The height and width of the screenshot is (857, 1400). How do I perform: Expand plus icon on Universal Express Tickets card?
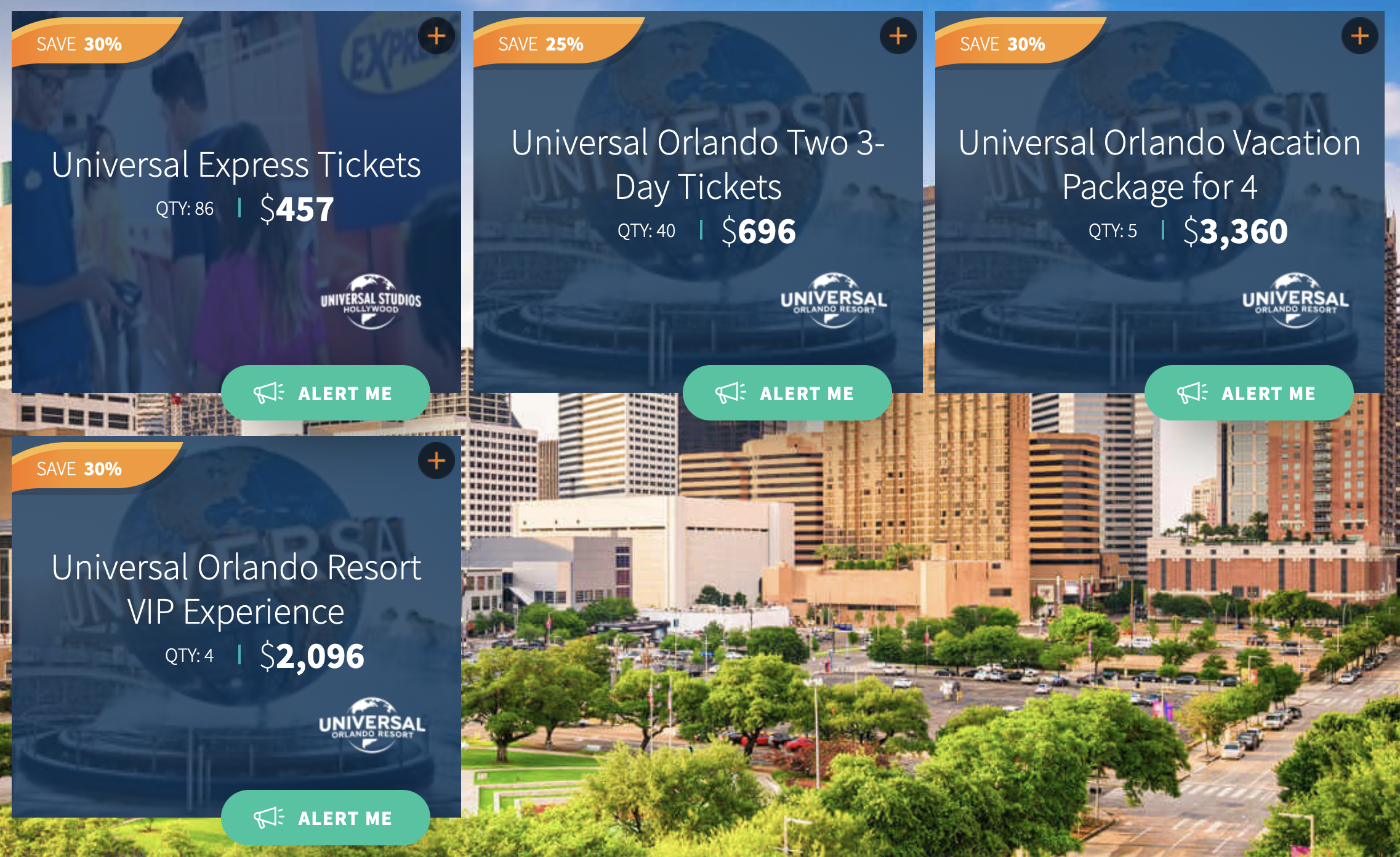pos(436,36)
